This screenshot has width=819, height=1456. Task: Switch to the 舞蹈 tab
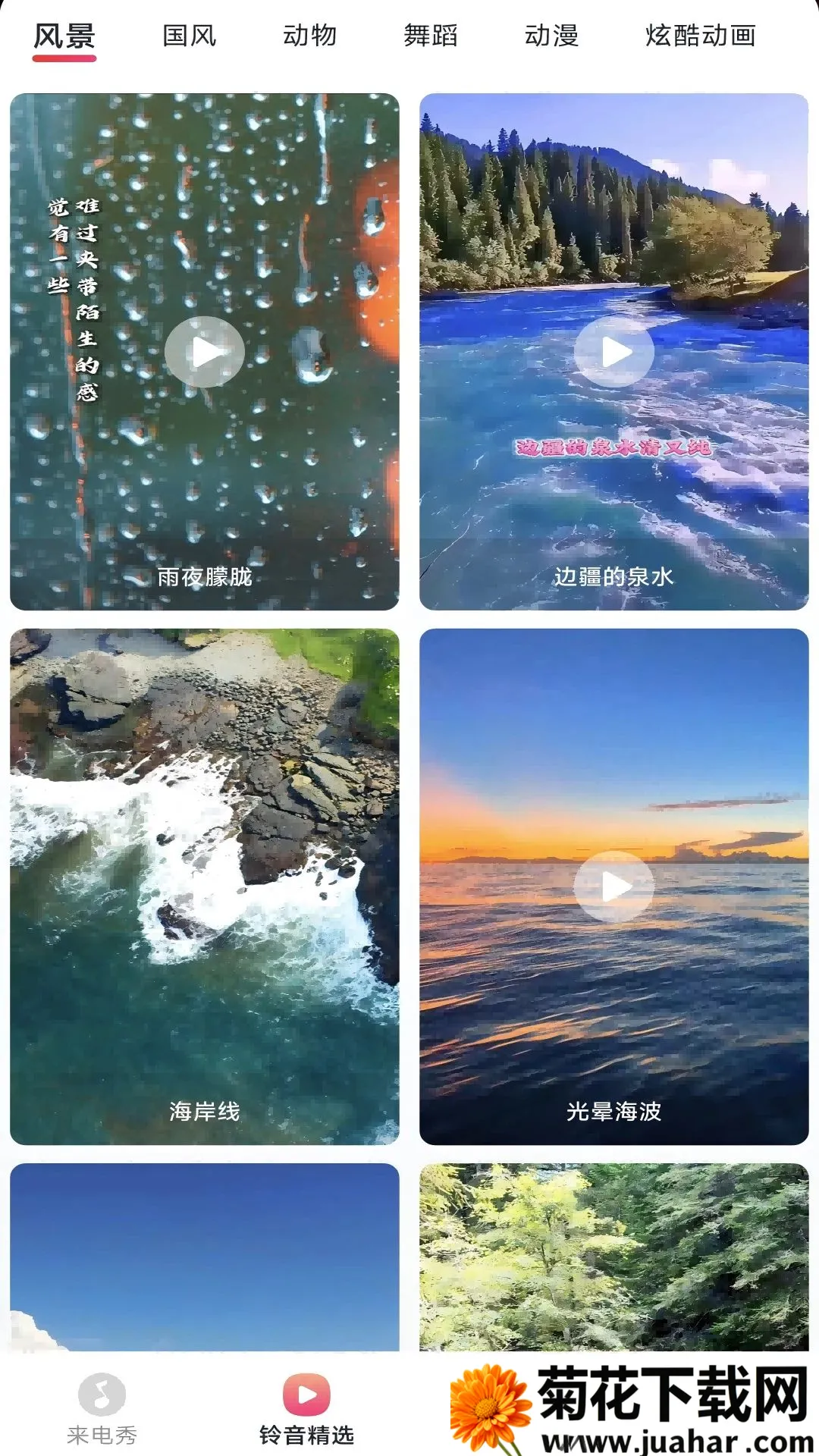click(431, 36)
